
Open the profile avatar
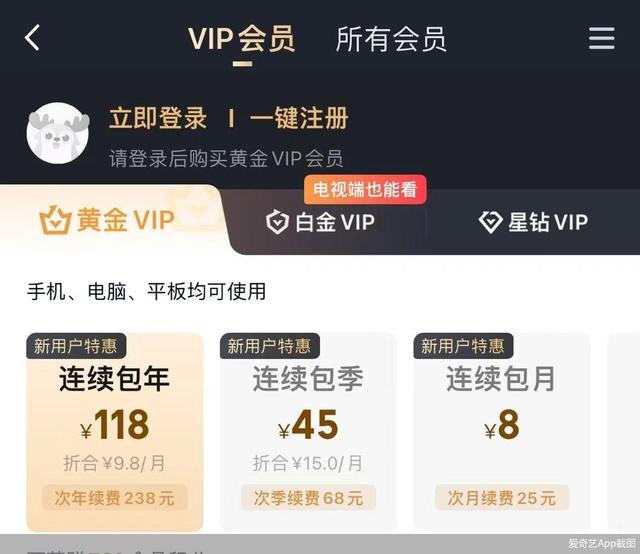coord(58,133)
